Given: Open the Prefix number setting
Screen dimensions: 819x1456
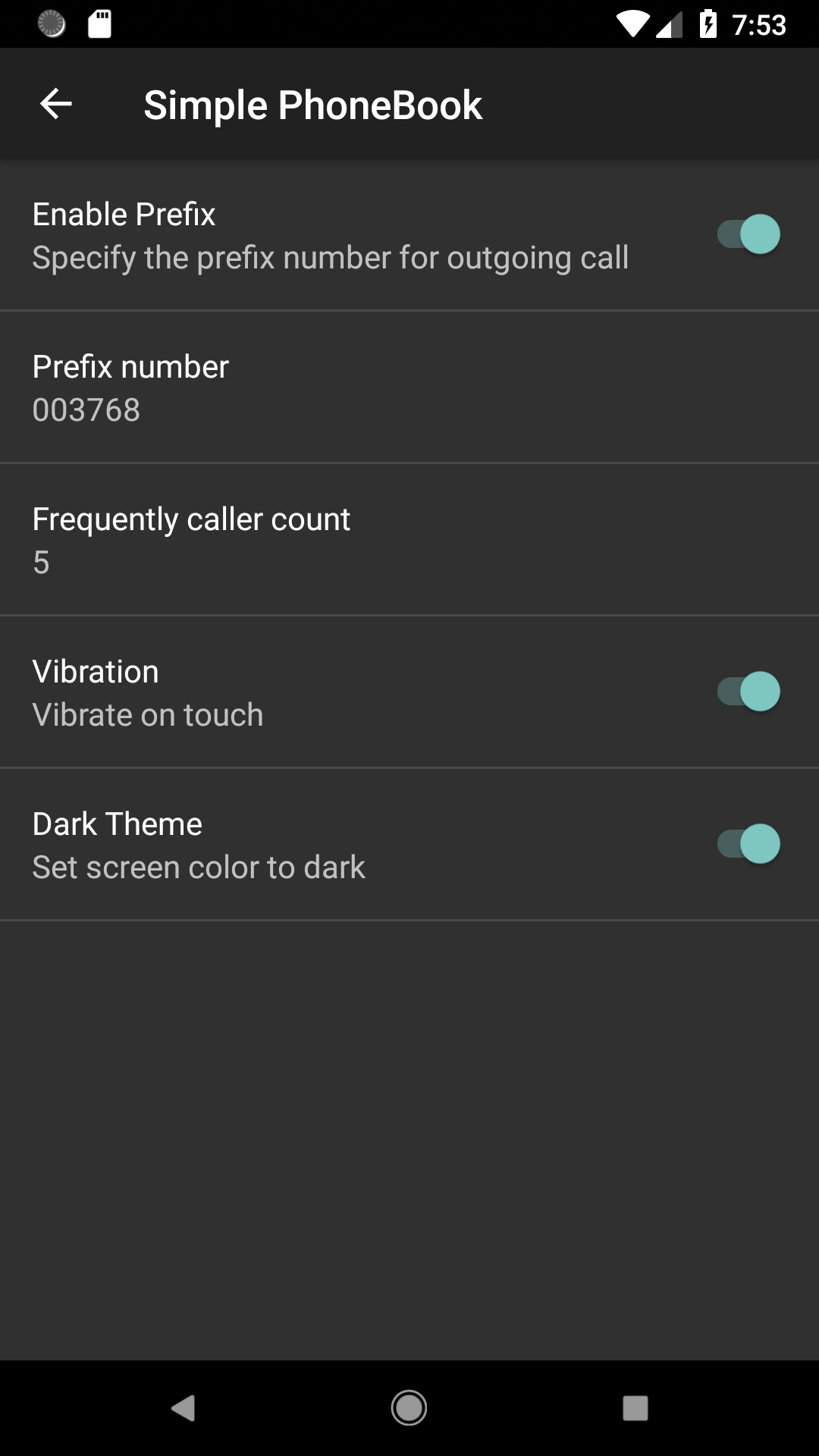Looking at the screenshot, I should point(409,388).
